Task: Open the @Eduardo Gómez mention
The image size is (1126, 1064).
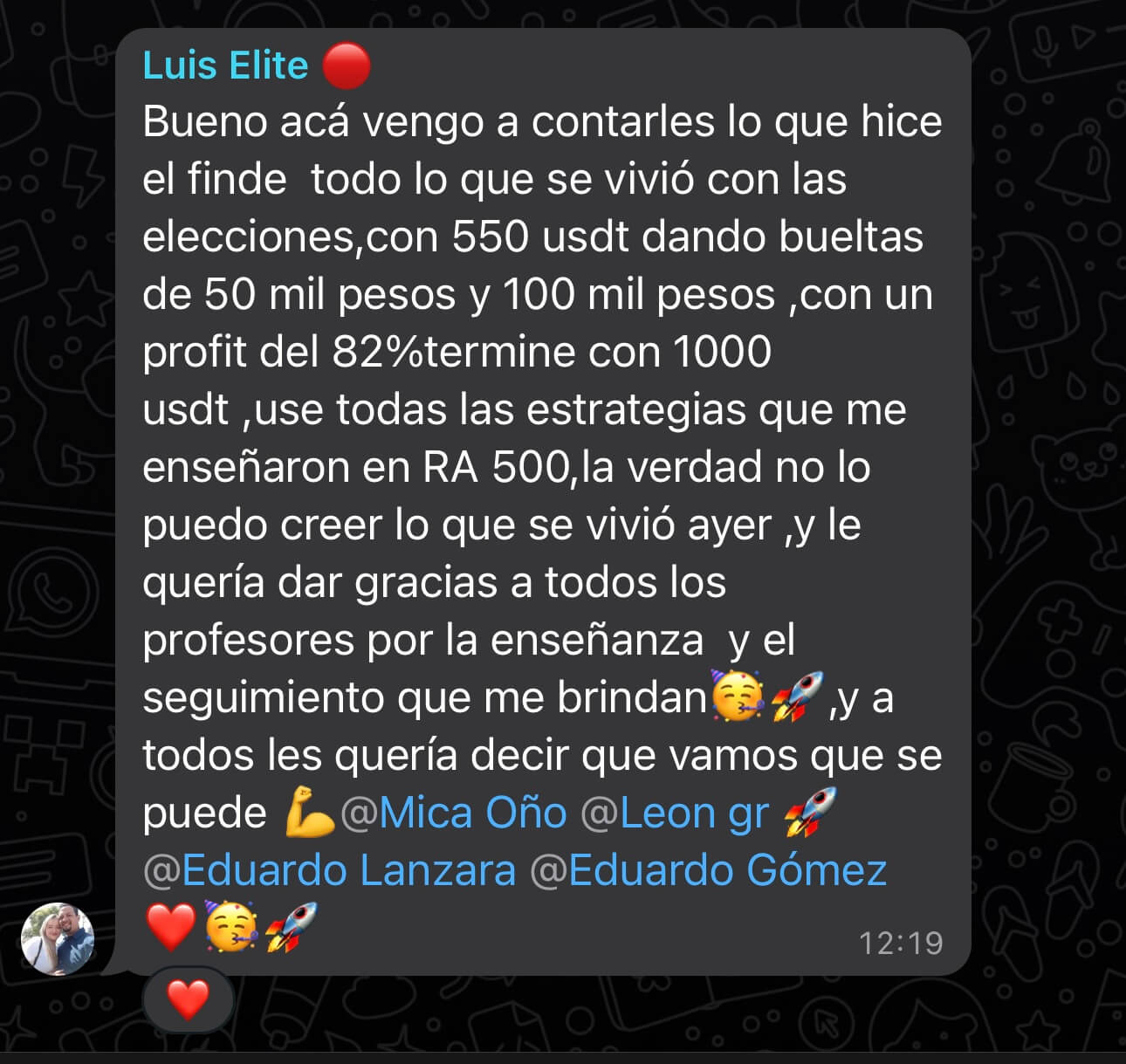Action: tap(709, 870)
